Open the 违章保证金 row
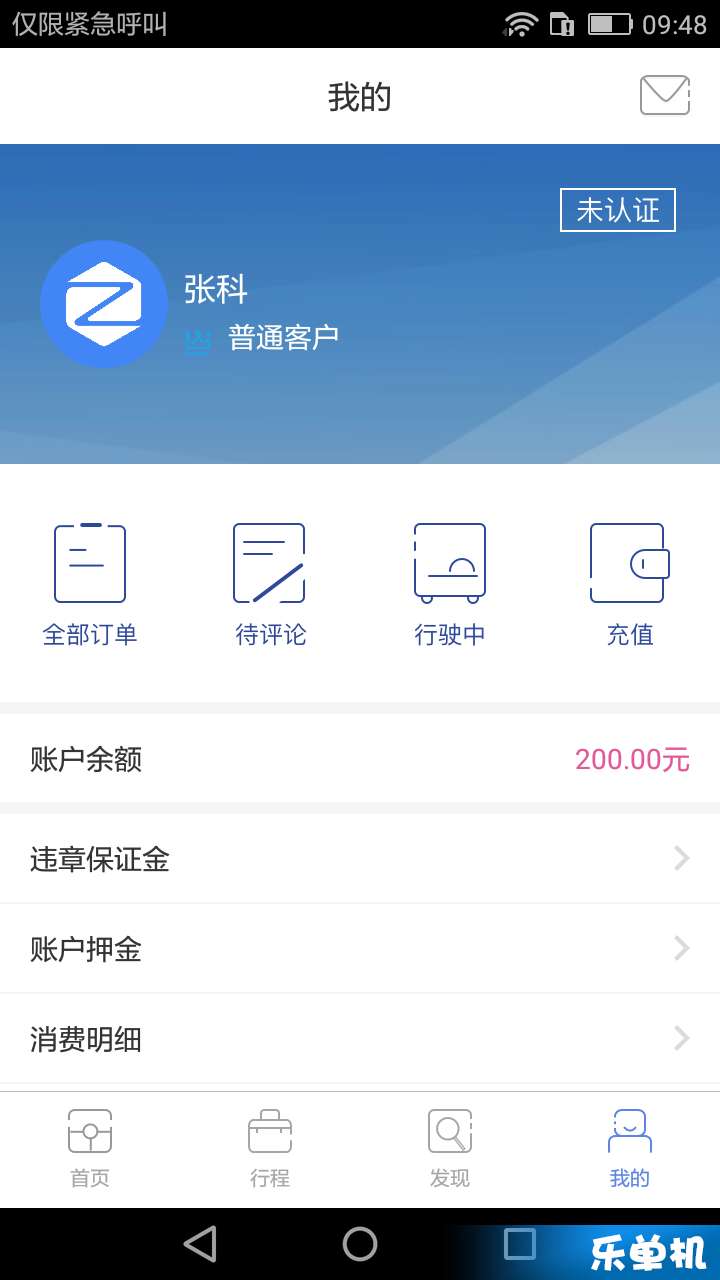Image resolution: width=720 pixels, height=1280 pixels. [360, 859]
